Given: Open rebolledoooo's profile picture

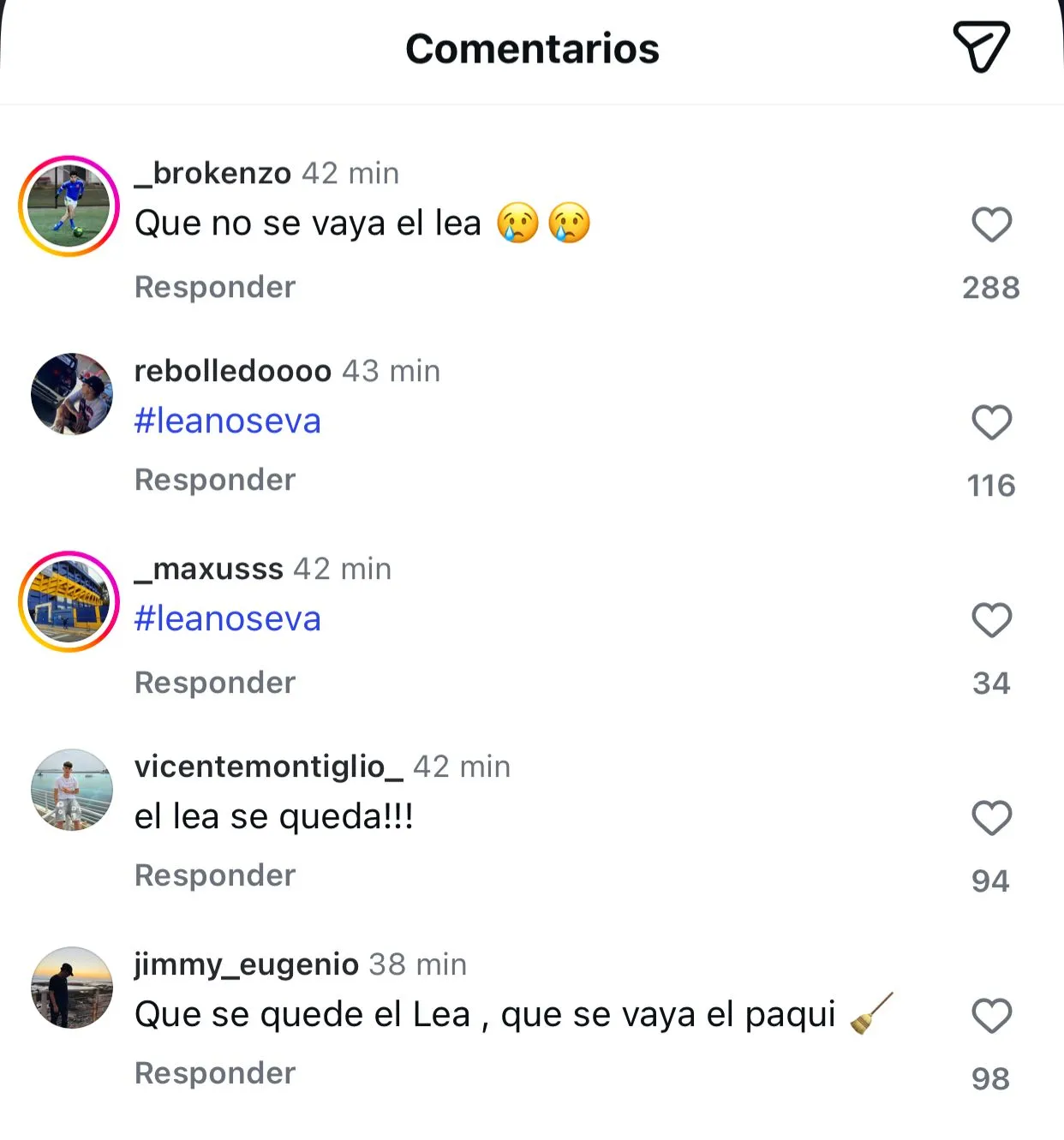Looking at the screenshot, I should coord(72,394).
